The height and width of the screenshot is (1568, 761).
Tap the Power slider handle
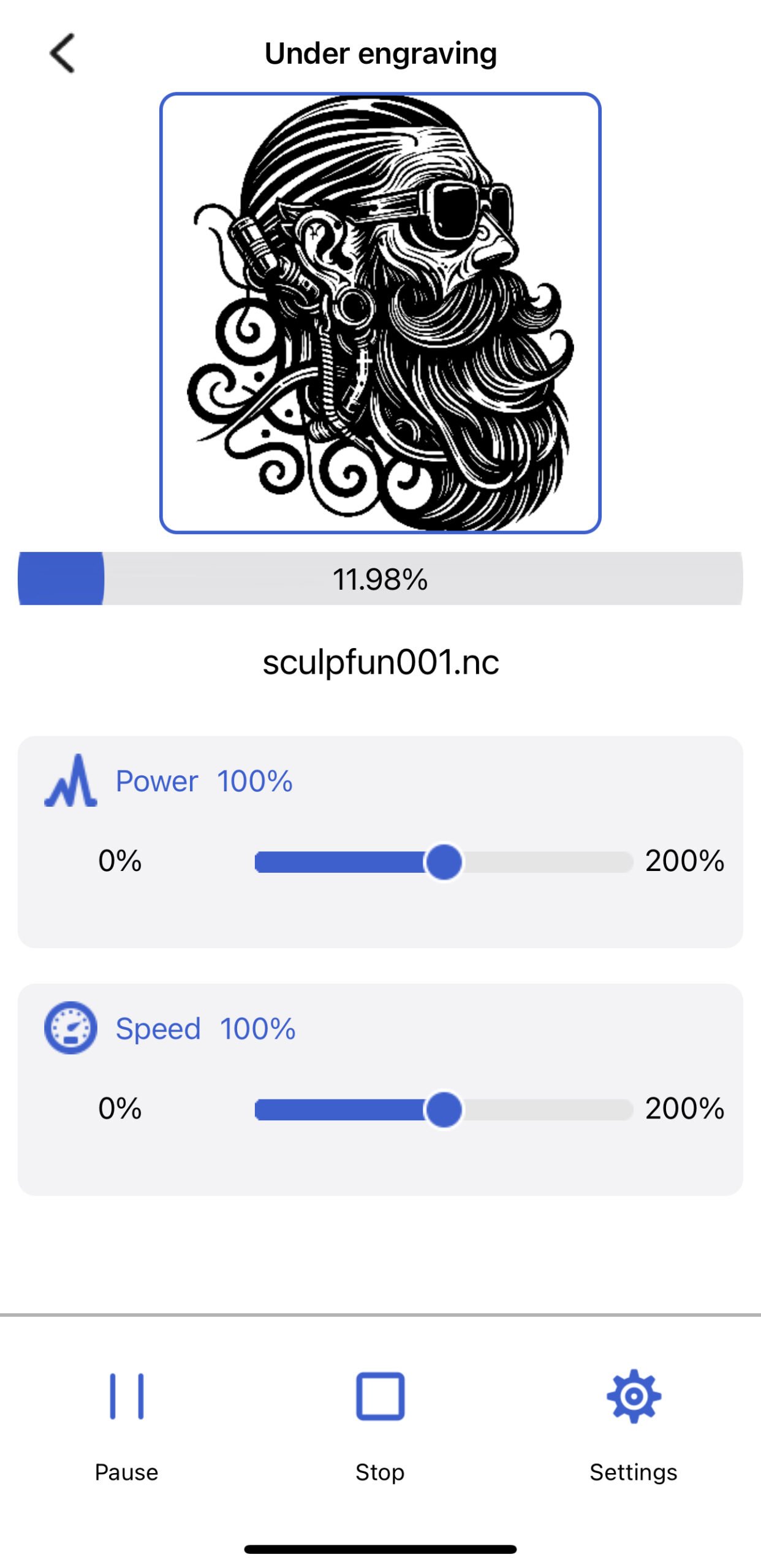coord(444,862)
